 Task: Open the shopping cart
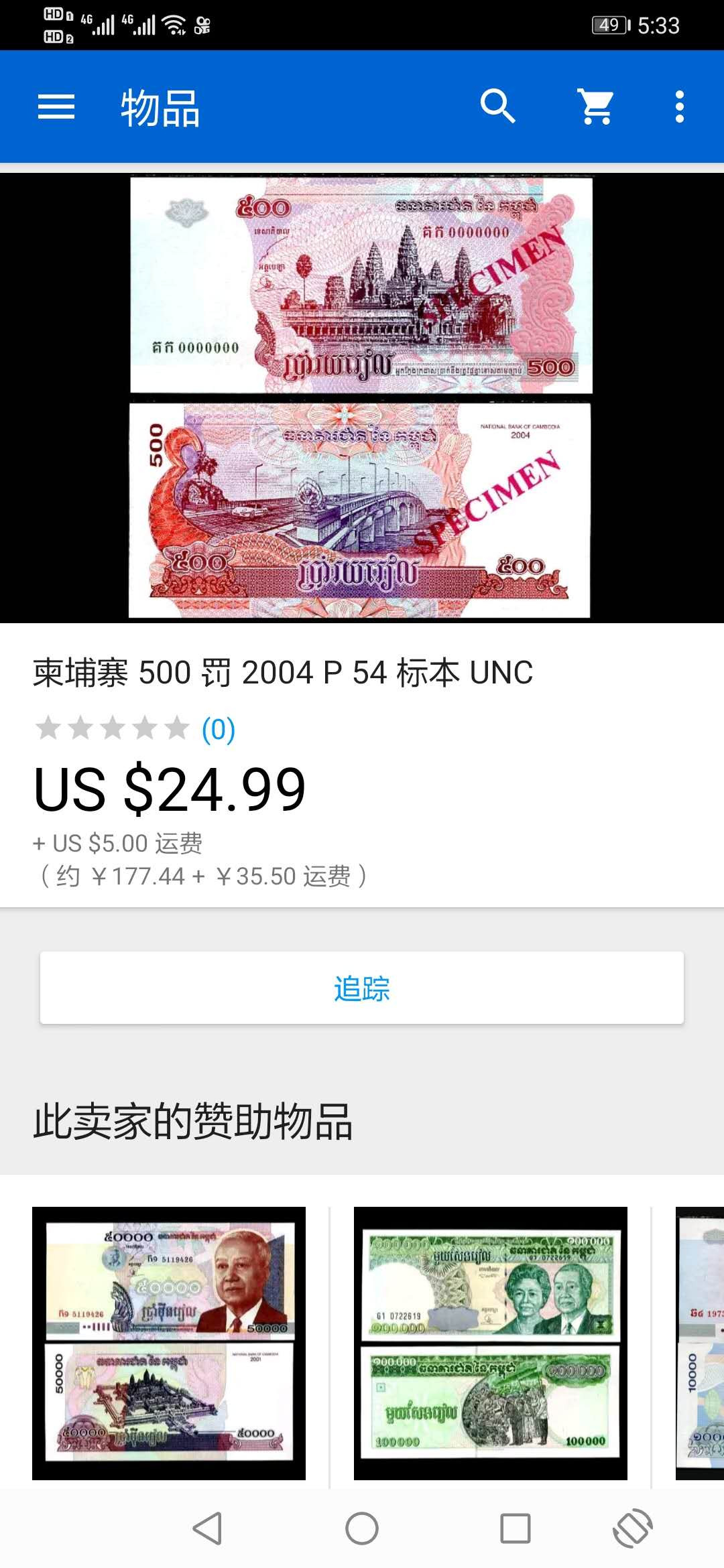[596, 107]
